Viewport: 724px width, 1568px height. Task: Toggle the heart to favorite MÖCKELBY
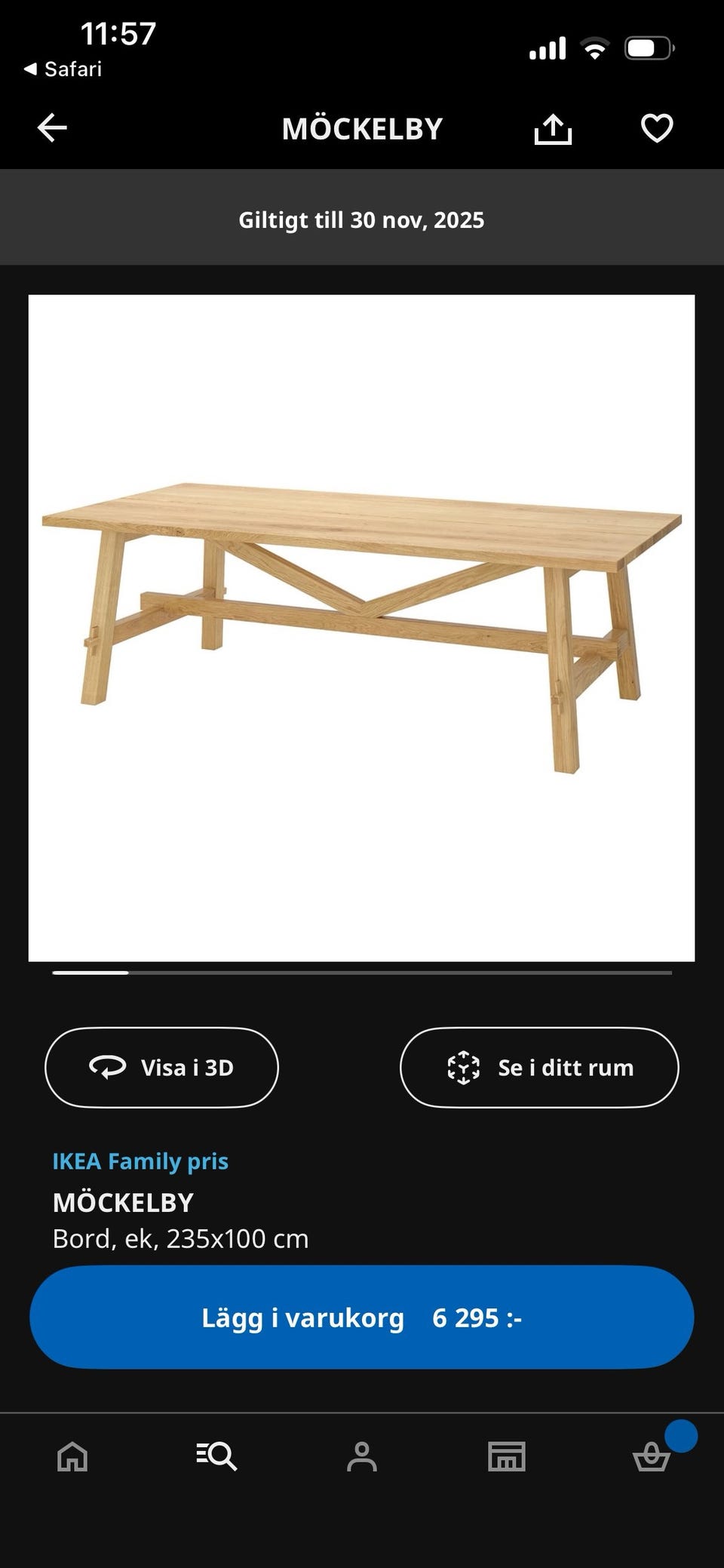[x=657, y=127]
